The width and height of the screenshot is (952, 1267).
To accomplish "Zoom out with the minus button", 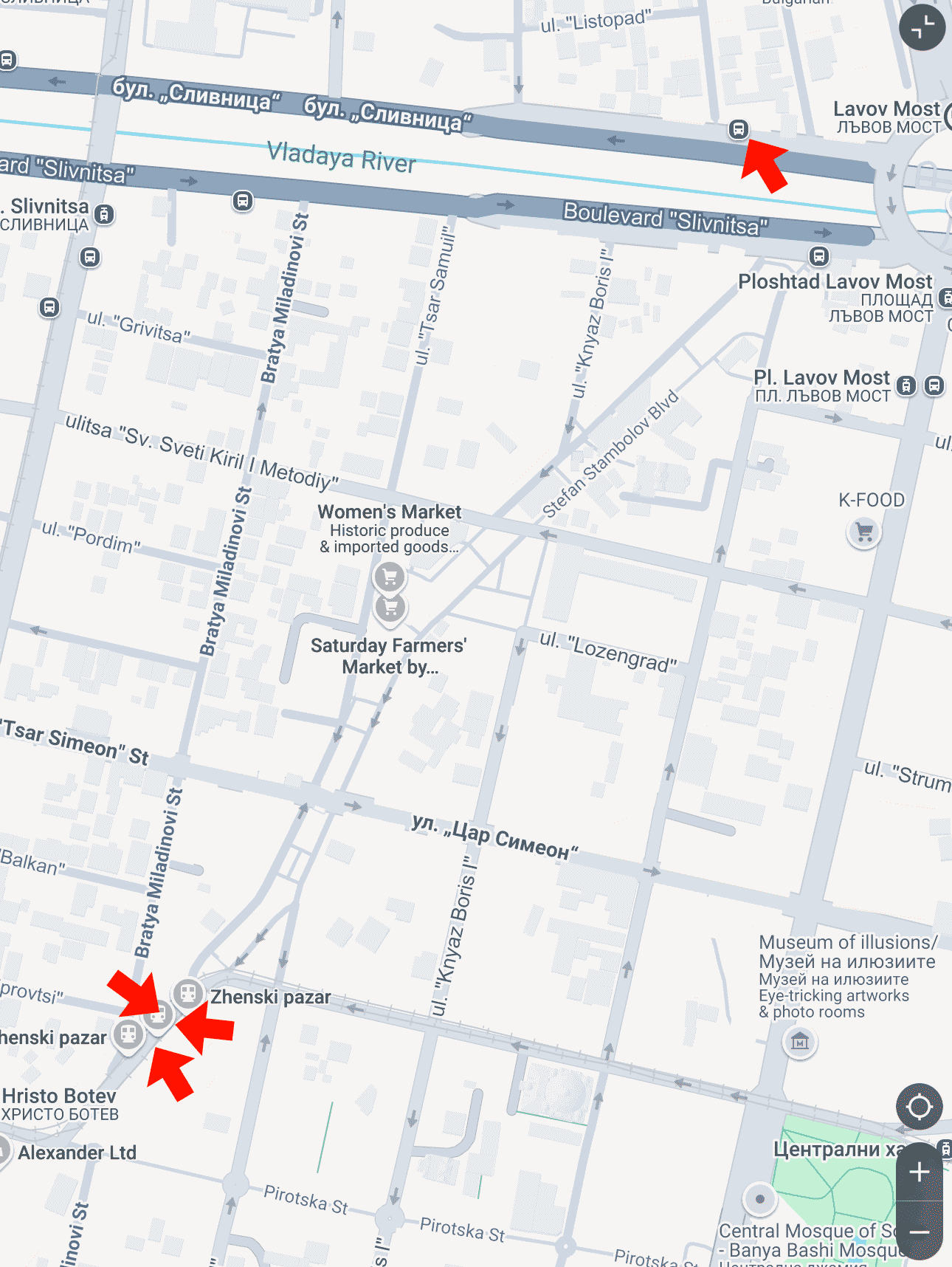I will 919,1231.
